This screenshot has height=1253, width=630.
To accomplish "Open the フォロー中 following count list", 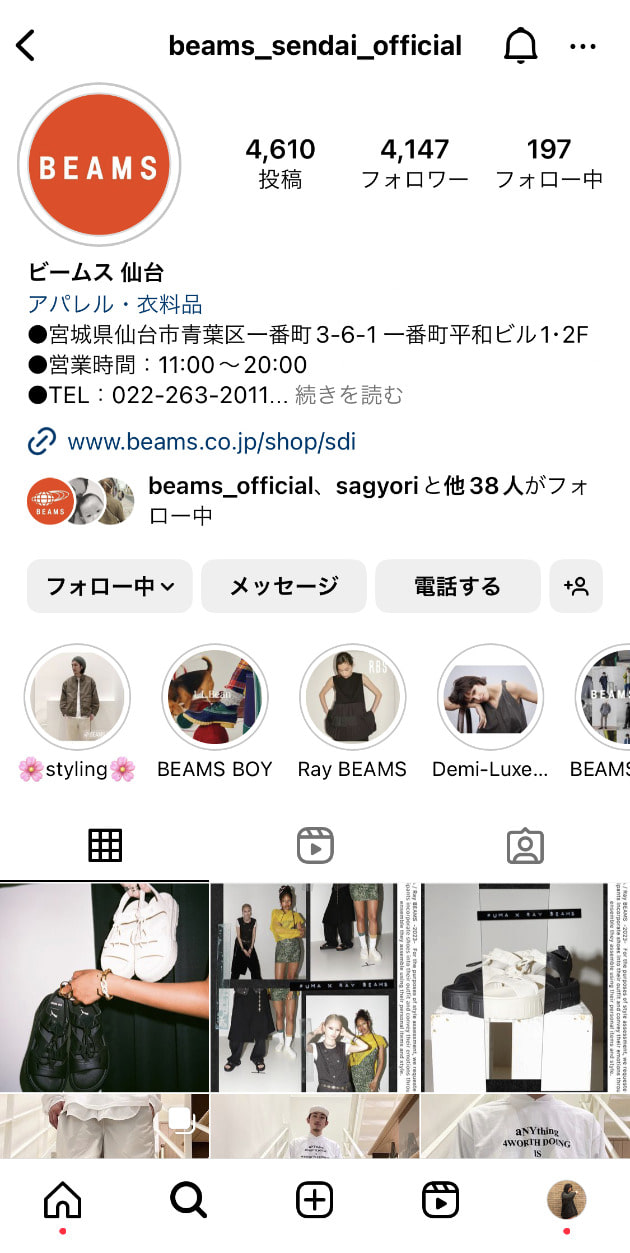I will pos(549,164).
